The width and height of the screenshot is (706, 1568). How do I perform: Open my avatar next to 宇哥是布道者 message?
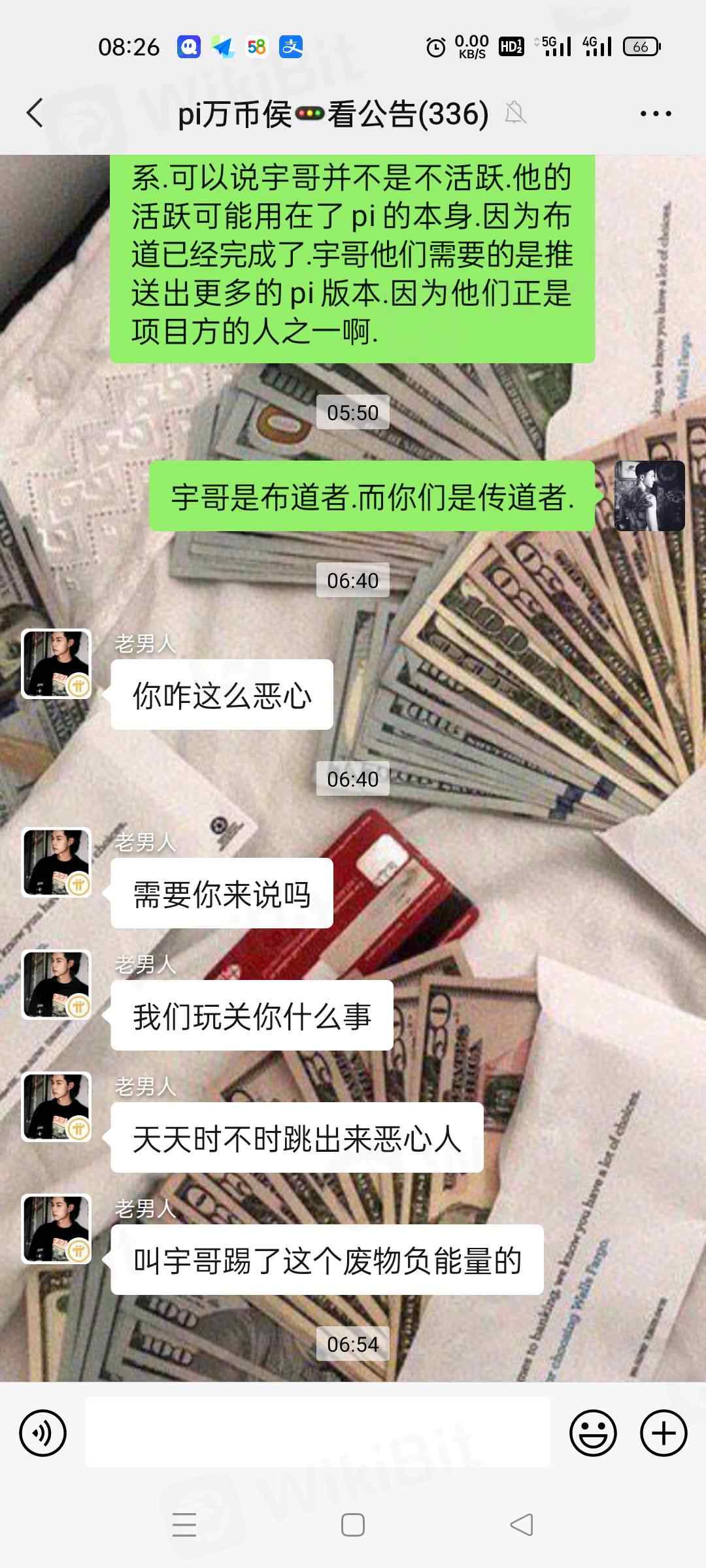(x=649, y=496)
